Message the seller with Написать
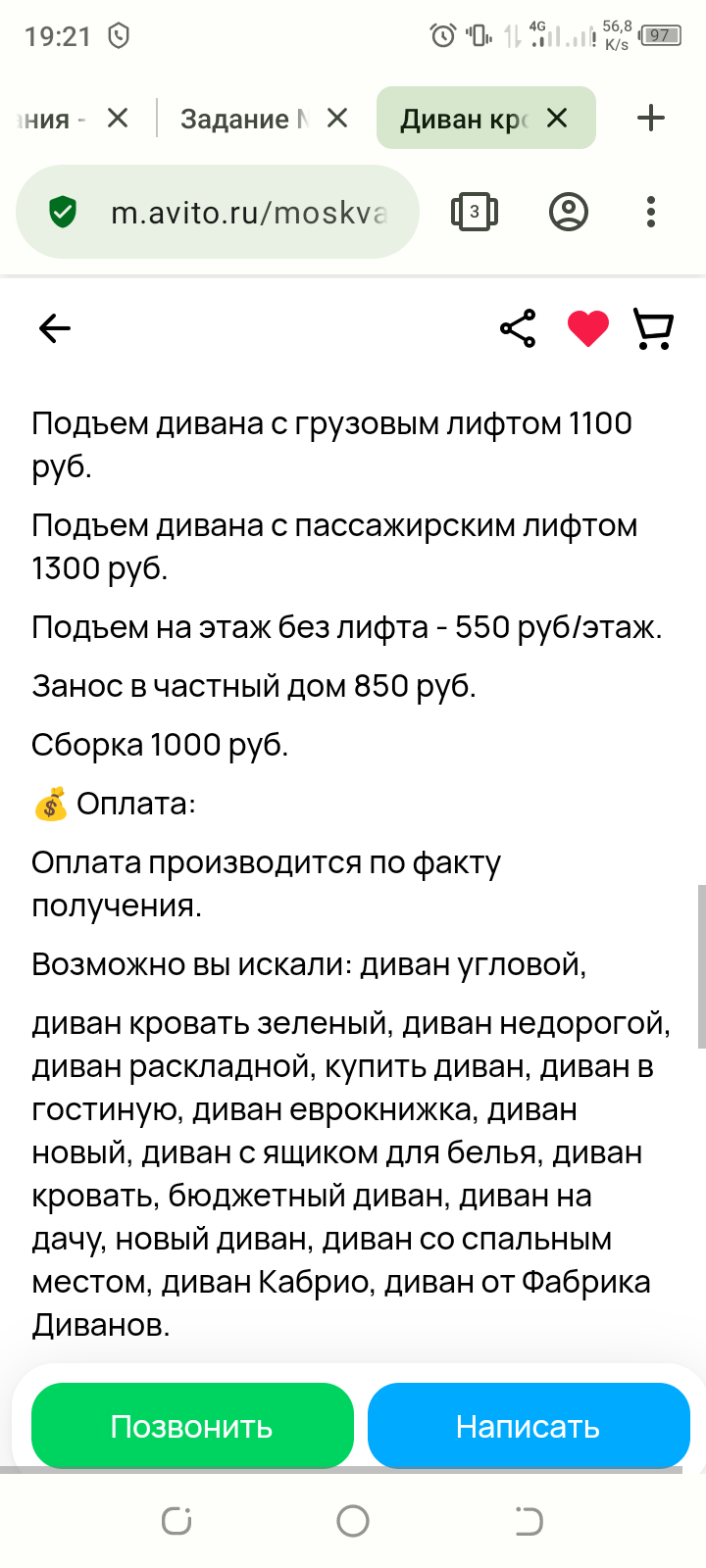 (529, 1426)
